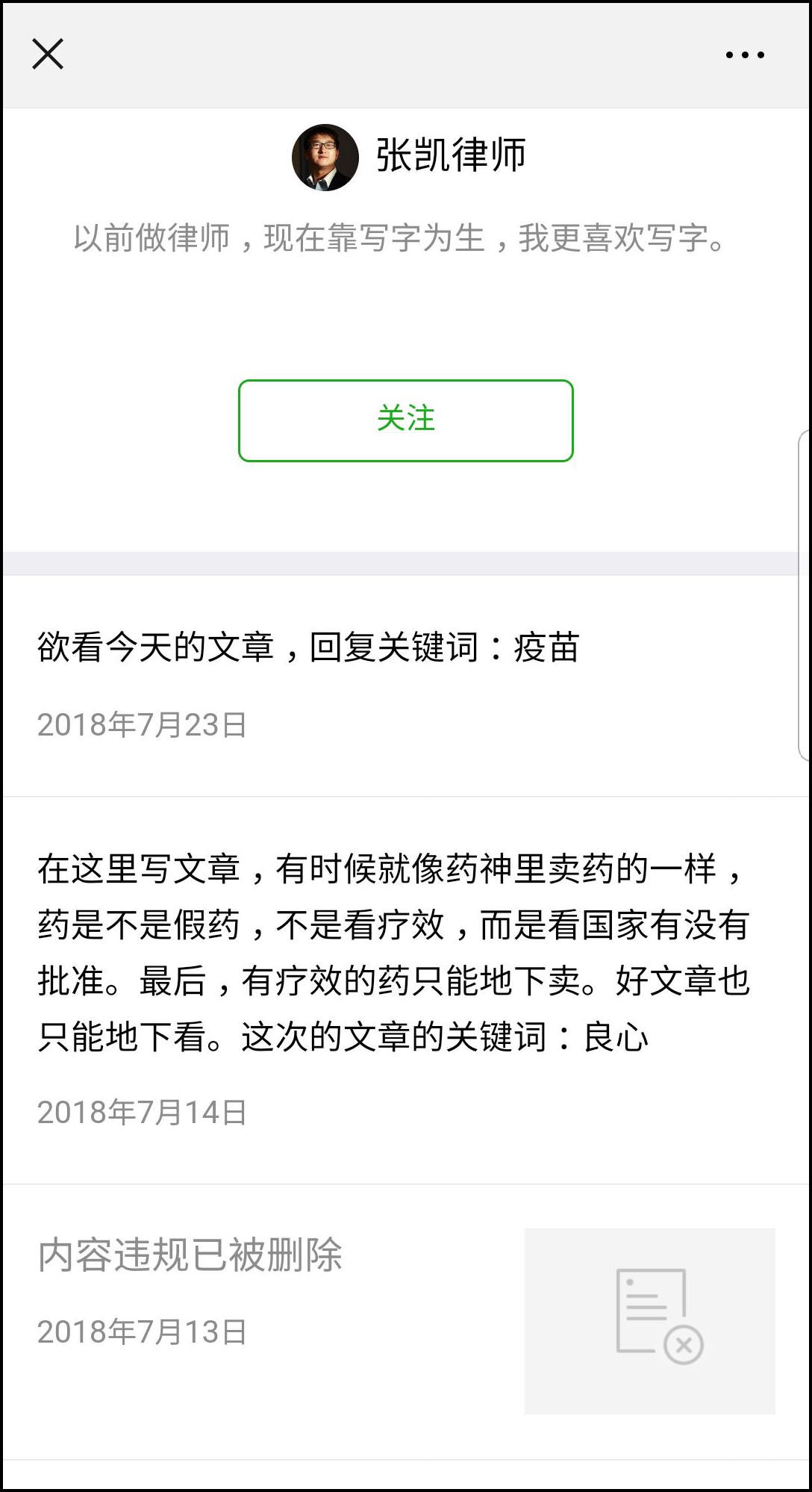Open the July 14 post about 良心
Viewport: 812px width, 1492px height.
[x=394, y=952]
